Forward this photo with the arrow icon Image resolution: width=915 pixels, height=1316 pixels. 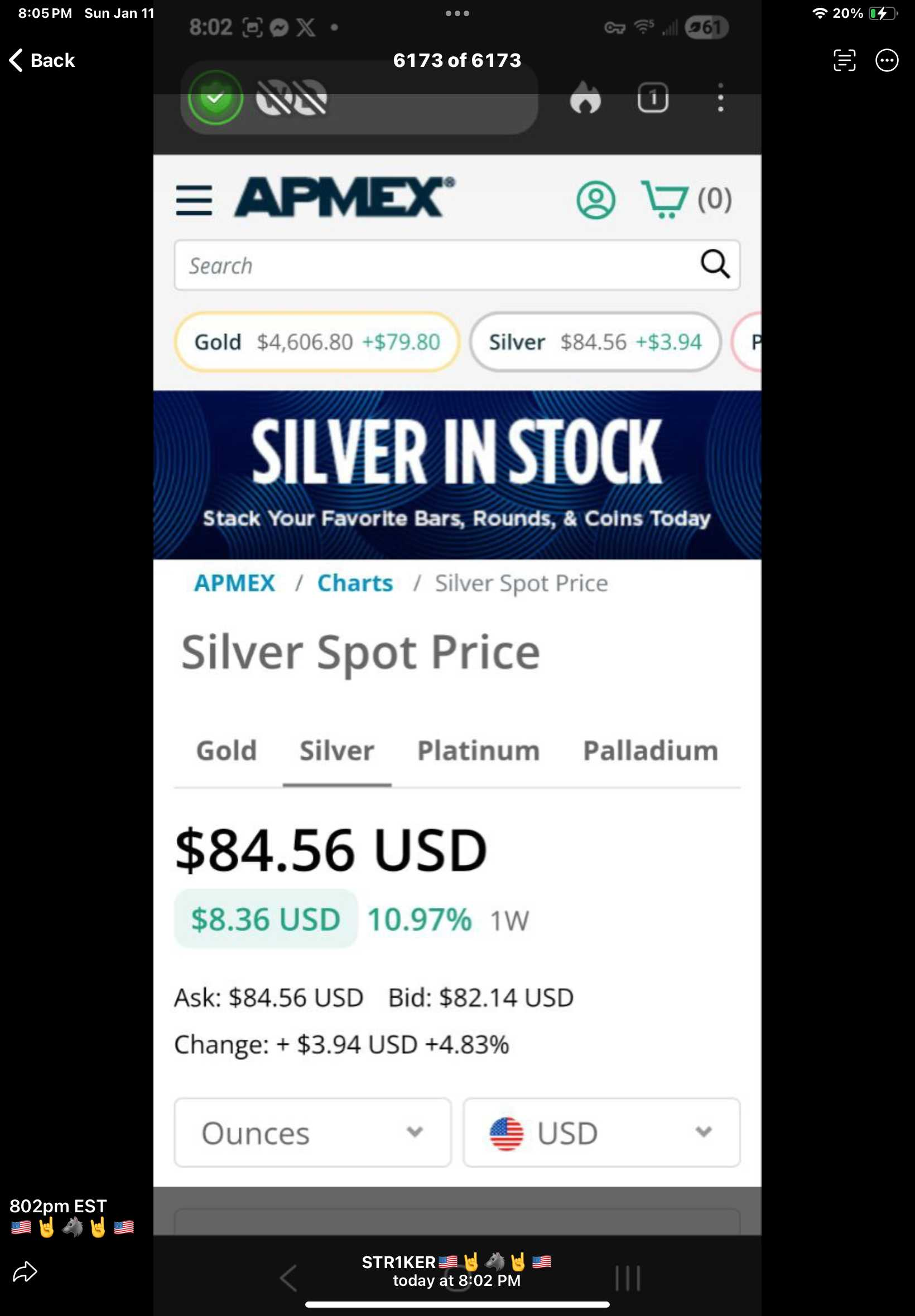pyautogui.click(x=25, y=1272)
